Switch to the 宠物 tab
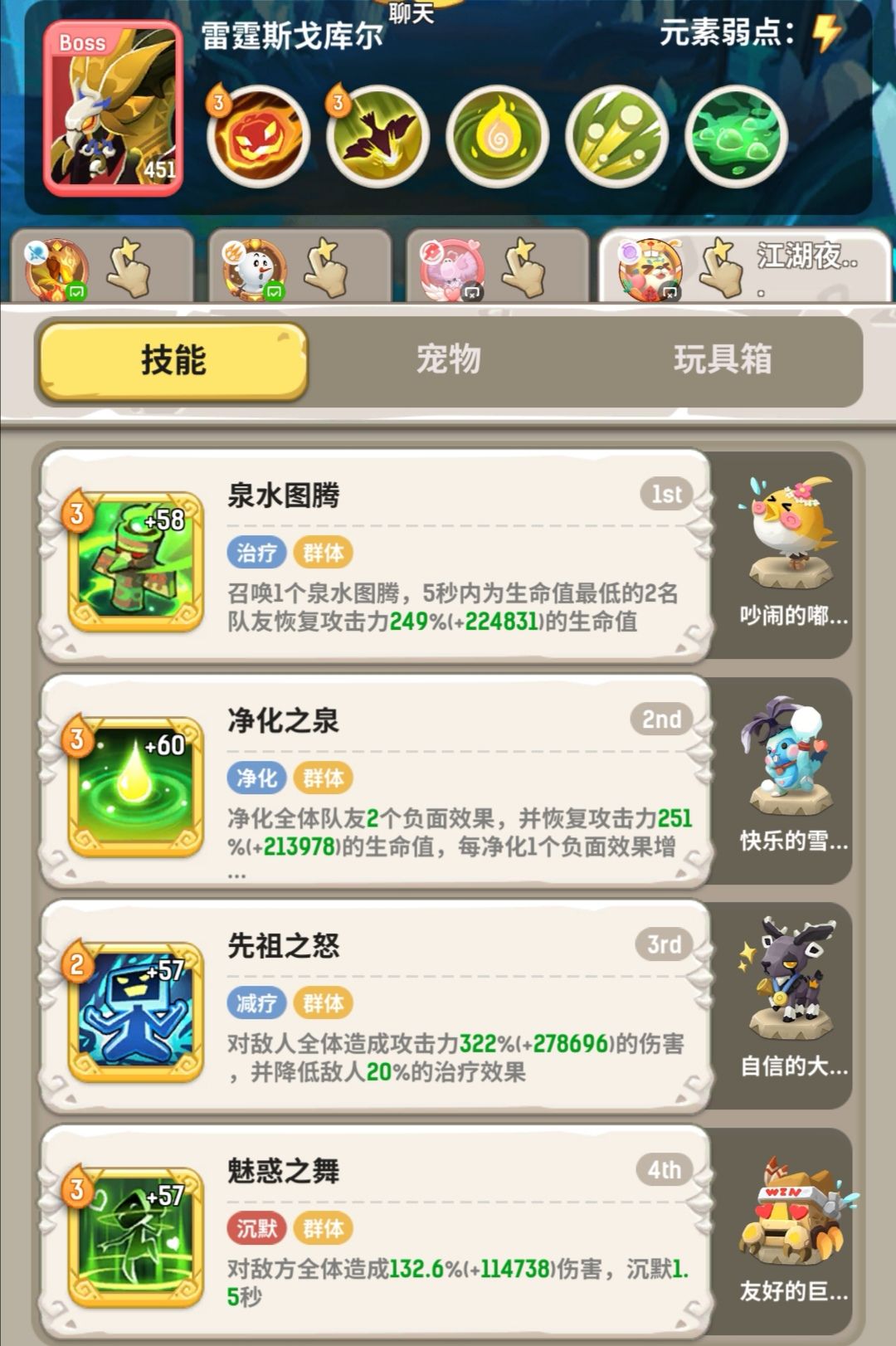896x1346 pixels. [446, 361]
